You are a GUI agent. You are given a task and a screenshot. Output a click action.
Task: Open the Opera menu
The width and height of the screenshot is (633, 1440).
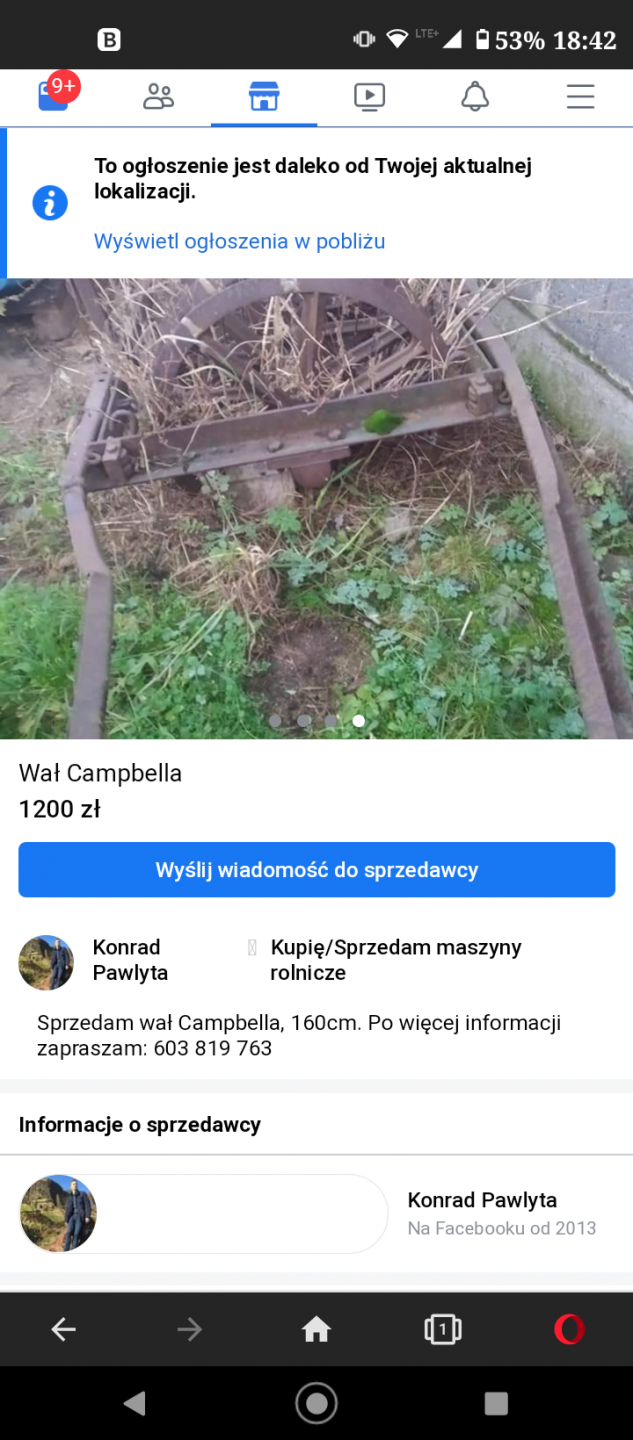569,1329
